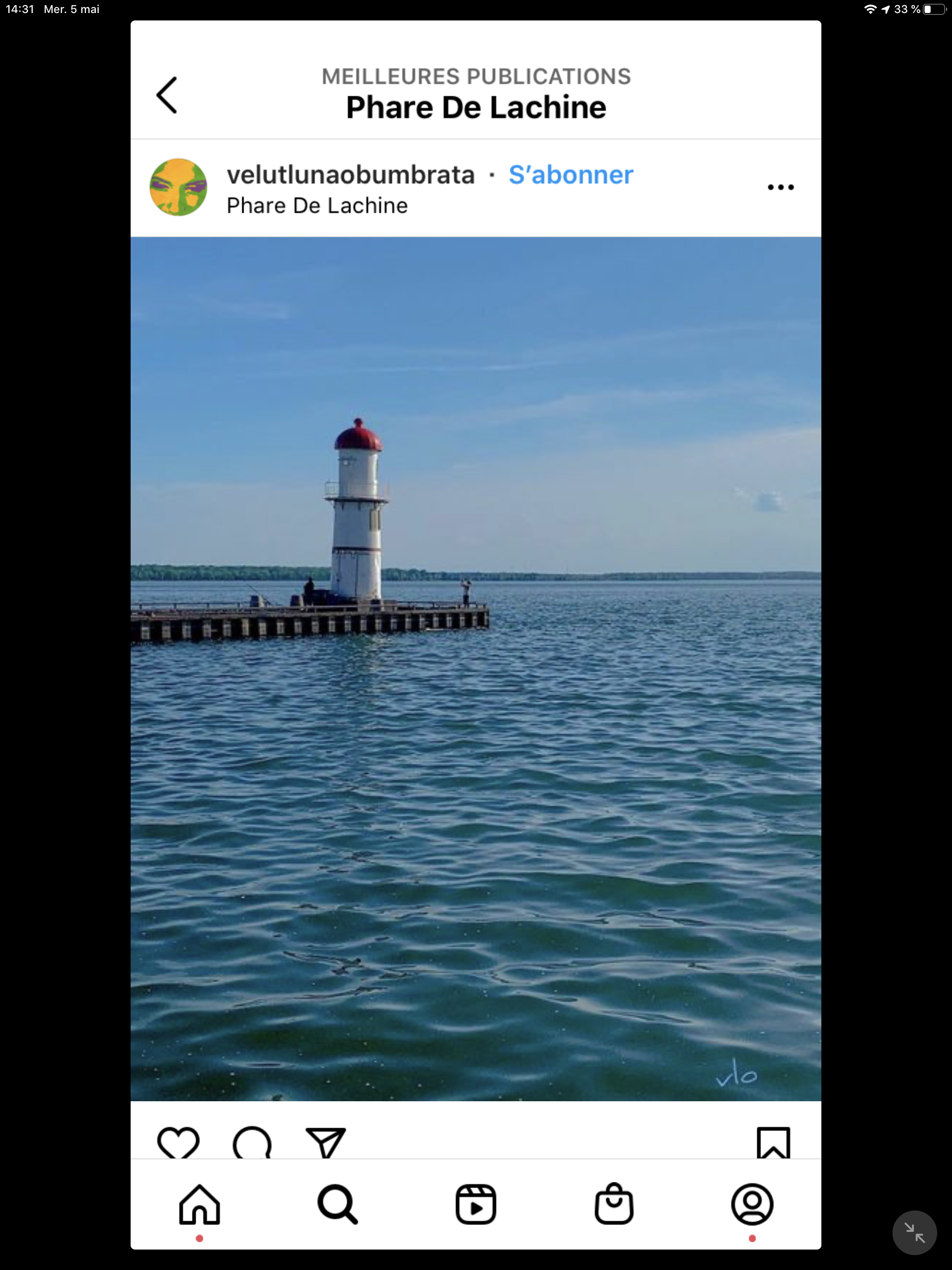Tap the shrink window arrows button
Viewport: 952px width, 1270px height.
point(914,1232)
